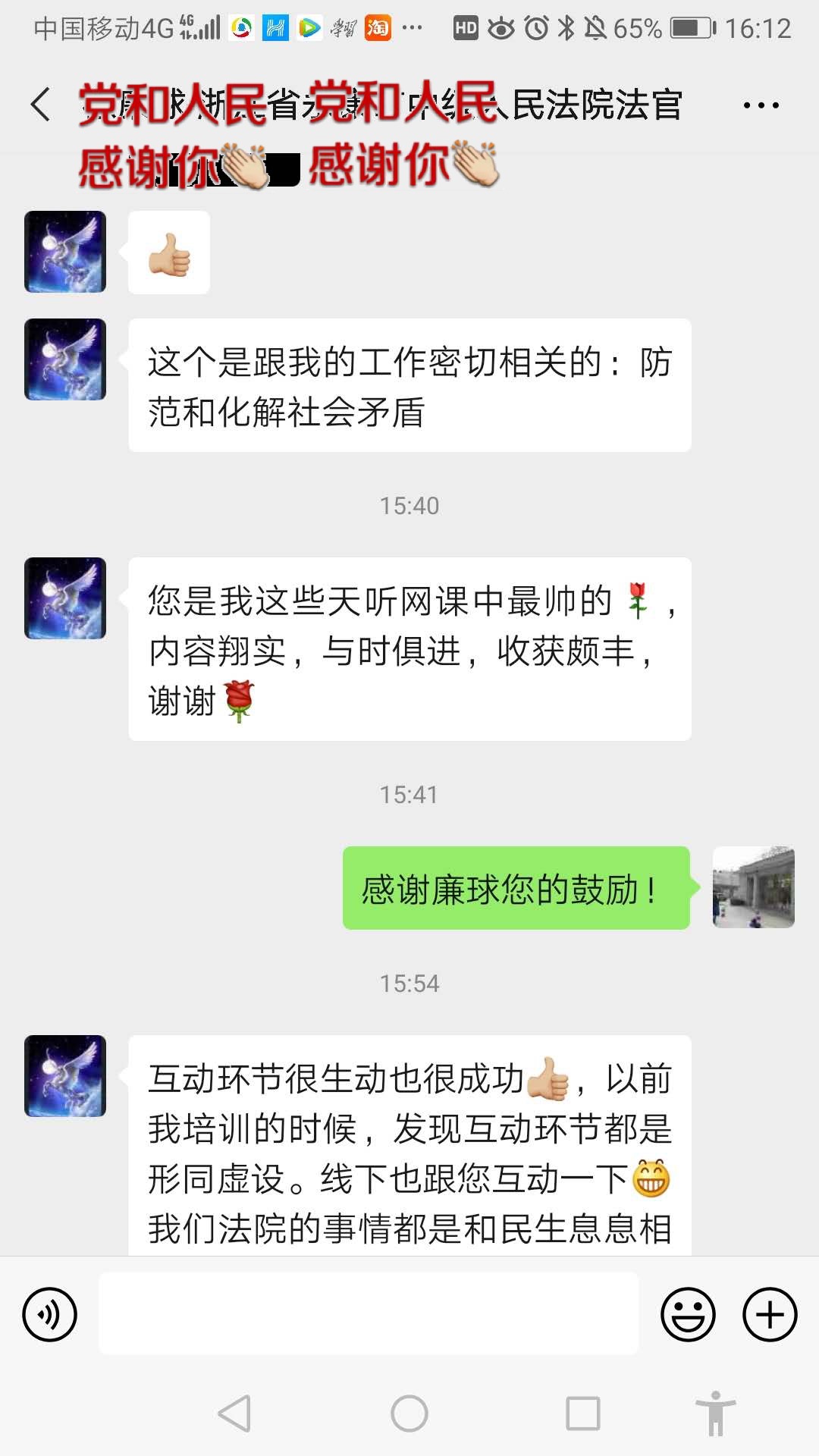Image resolution: width=819 pixels, height=1456 pixels.
Task: Open the chat overflow menu
Action: pos(761,105)
